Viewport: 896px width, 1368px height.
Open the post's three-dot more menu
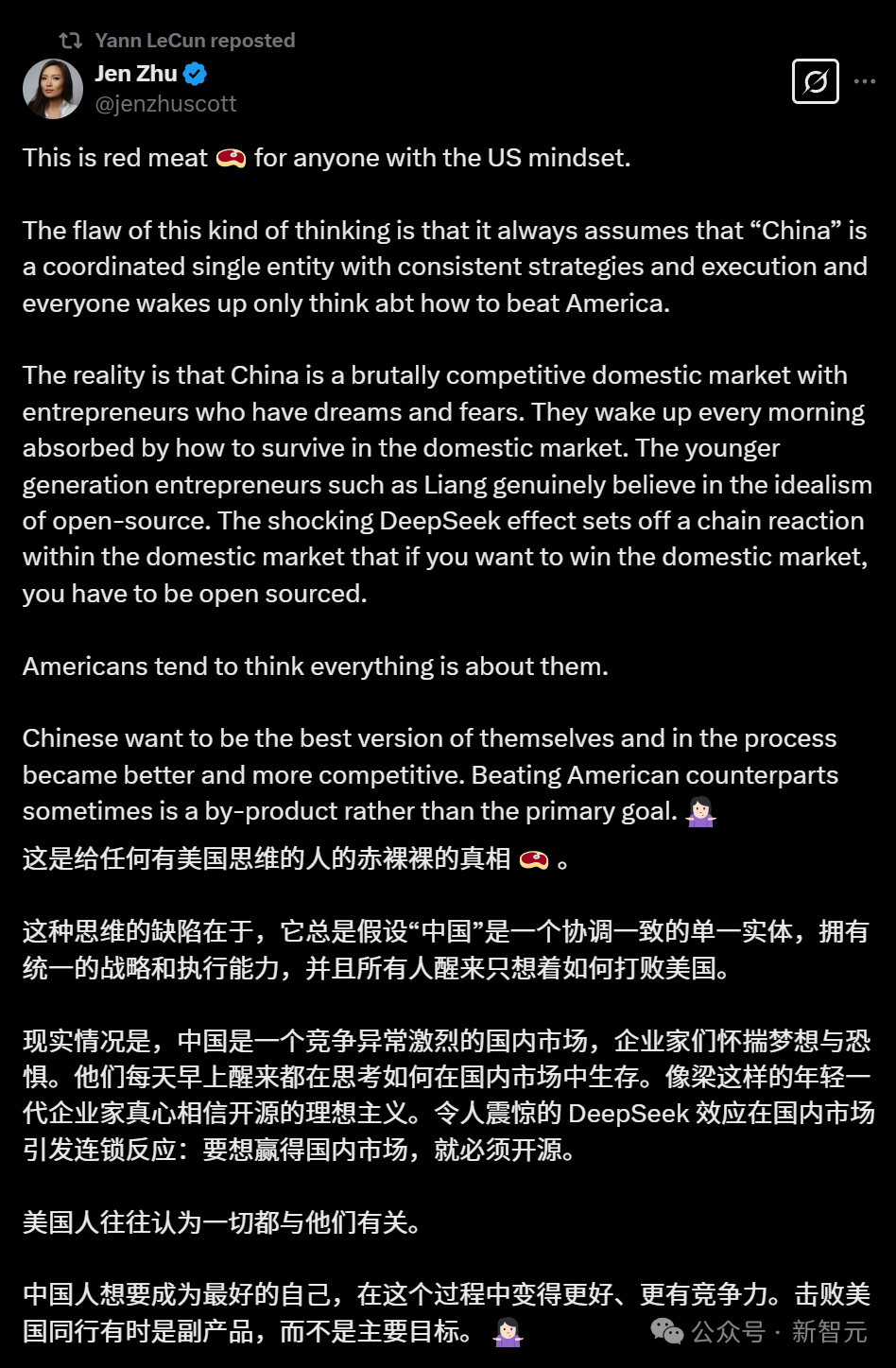[864, 81]
